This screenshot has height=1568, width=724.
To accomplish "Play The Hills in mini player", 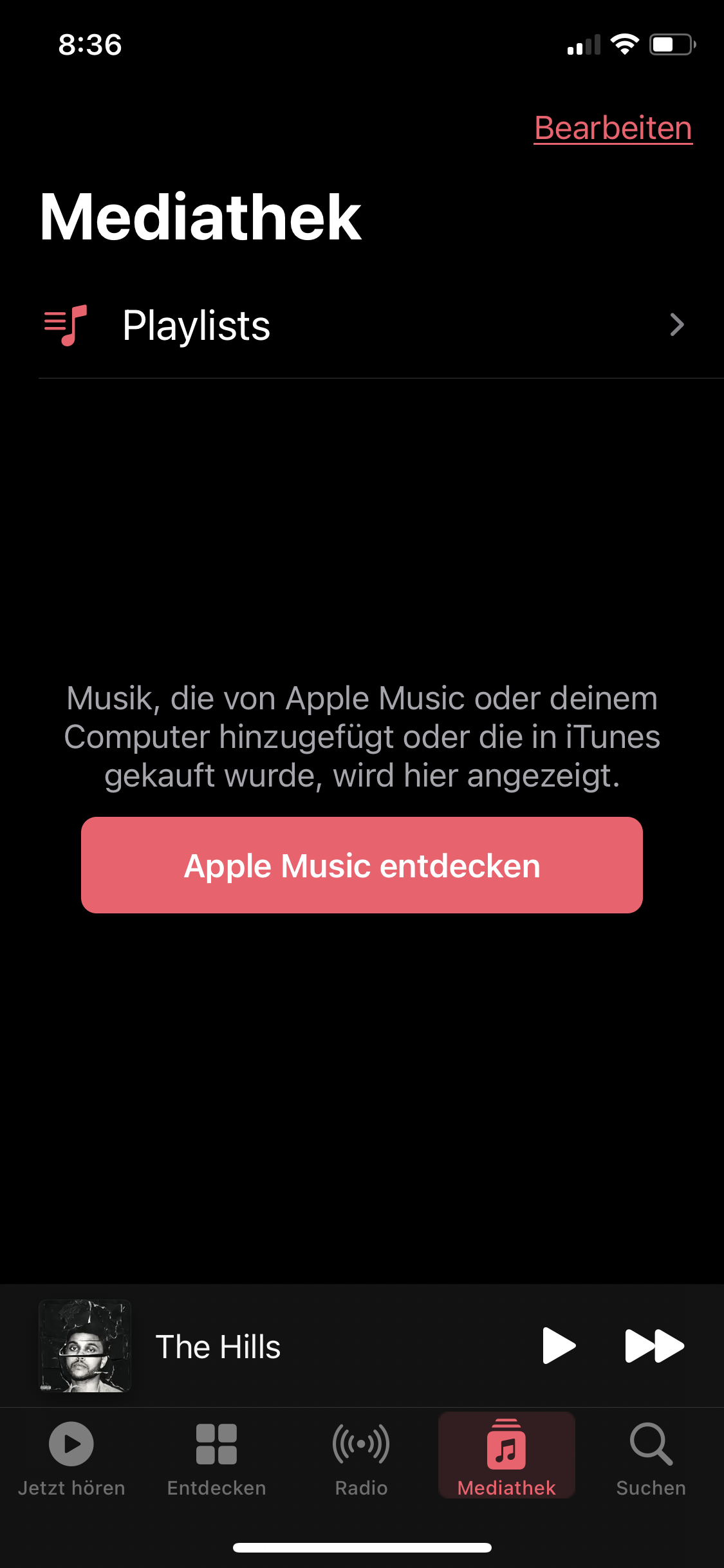I will (559, 1345).
